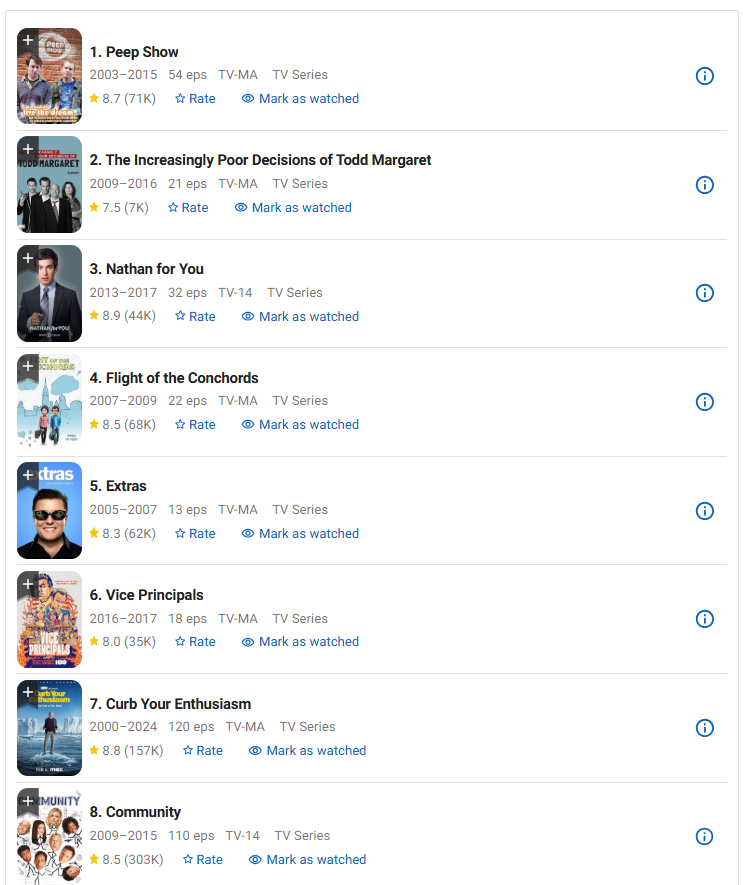Rate the series Community

(x=203, y=860)
